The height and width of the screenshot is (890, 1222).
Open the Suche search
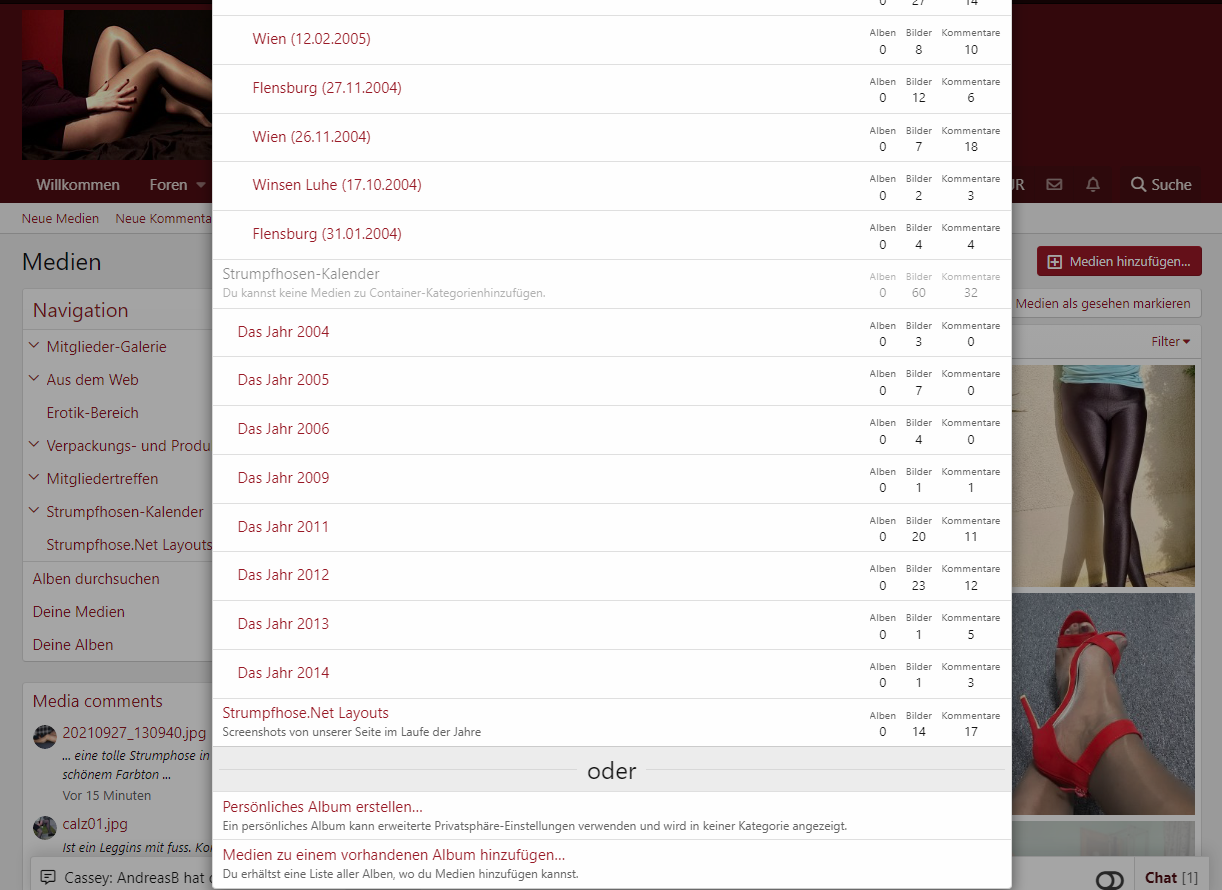(x=1160, y=185)
